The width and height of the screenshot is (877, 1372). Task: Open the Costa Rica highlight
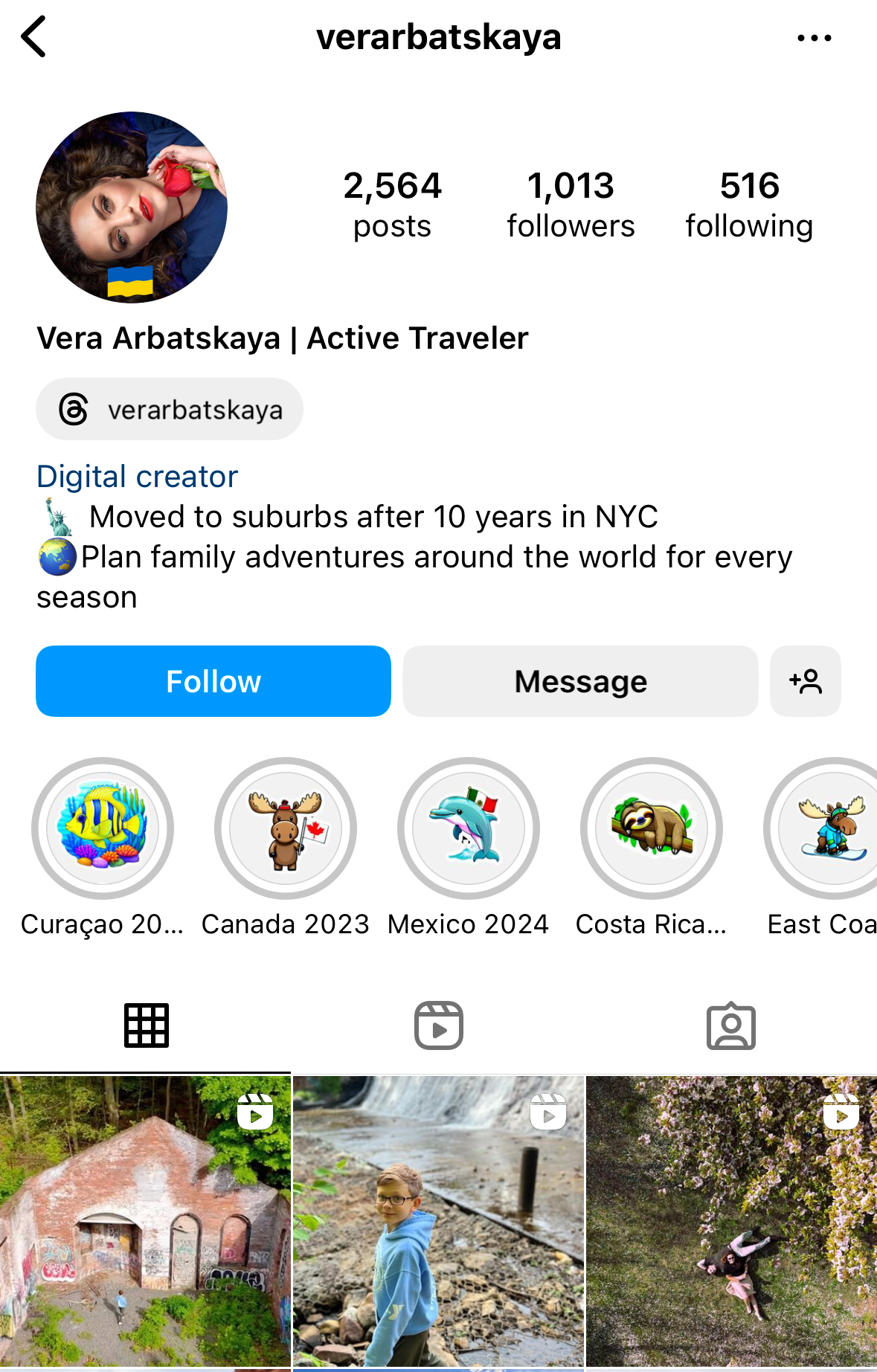tap(652, 828)
